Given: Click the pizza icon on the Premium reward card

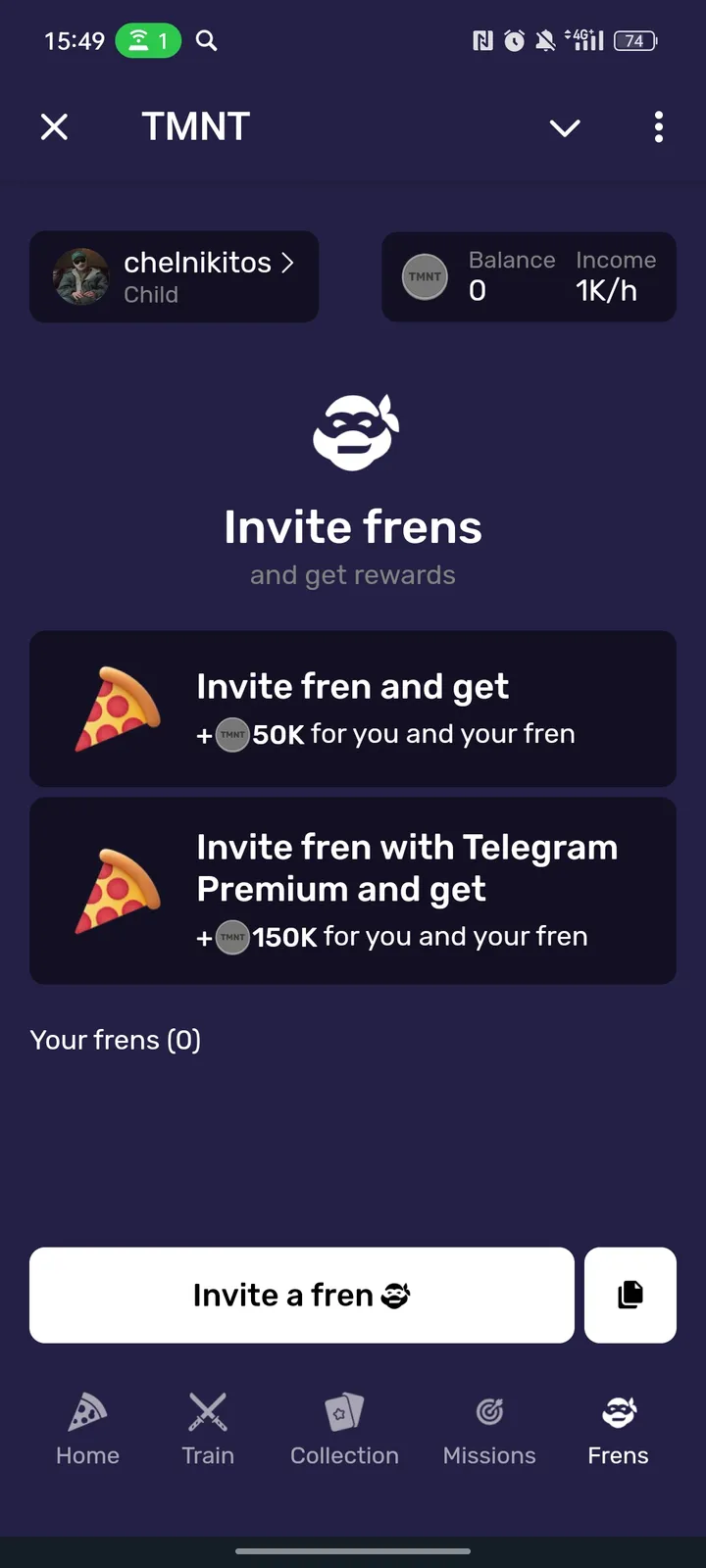Looking at the screenshot, I should [x=116, y=890].
